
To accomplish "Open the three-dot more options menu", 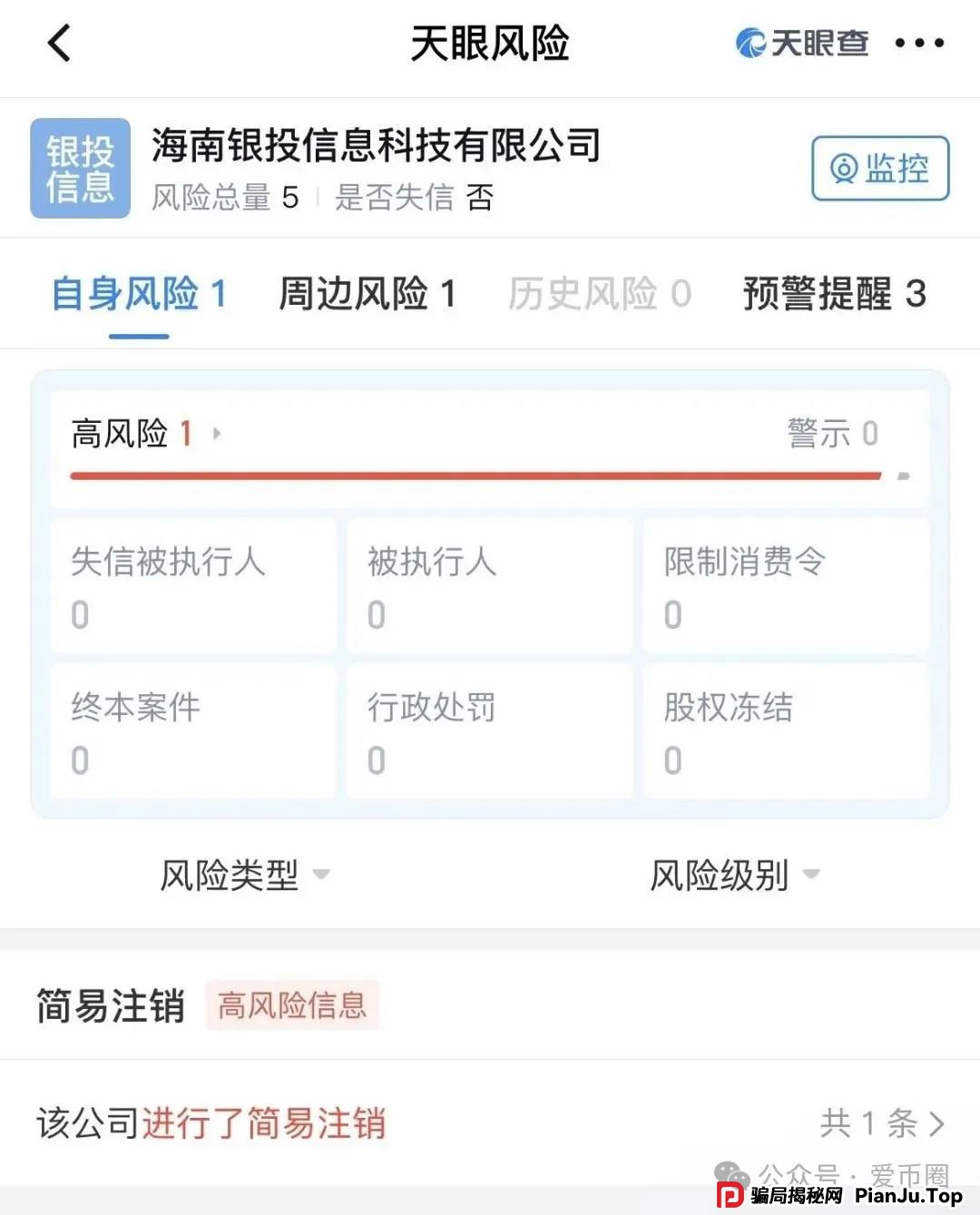I will pos(918,44).
